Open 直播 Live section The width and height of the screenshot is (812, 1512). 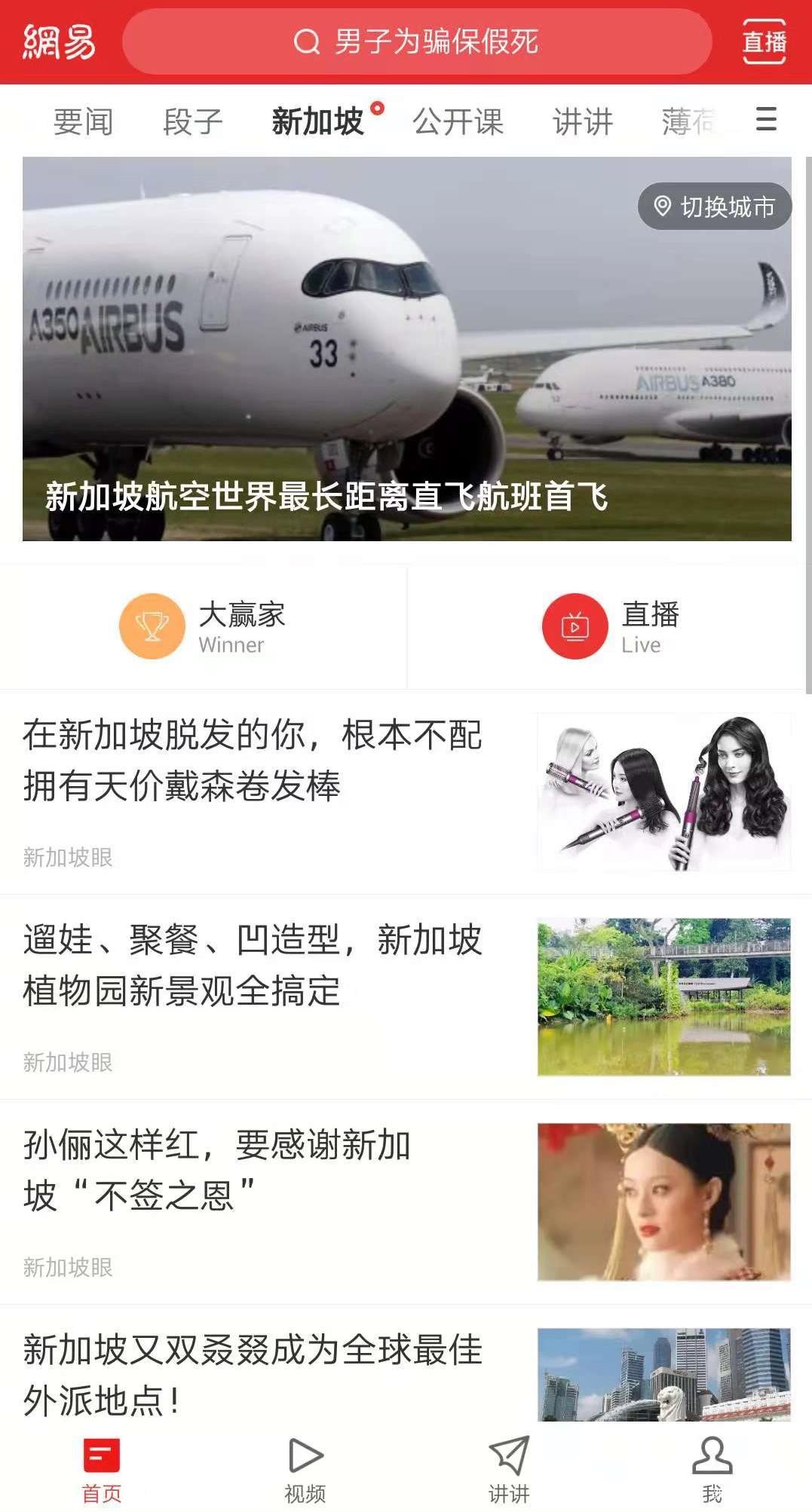coord(611,626)
